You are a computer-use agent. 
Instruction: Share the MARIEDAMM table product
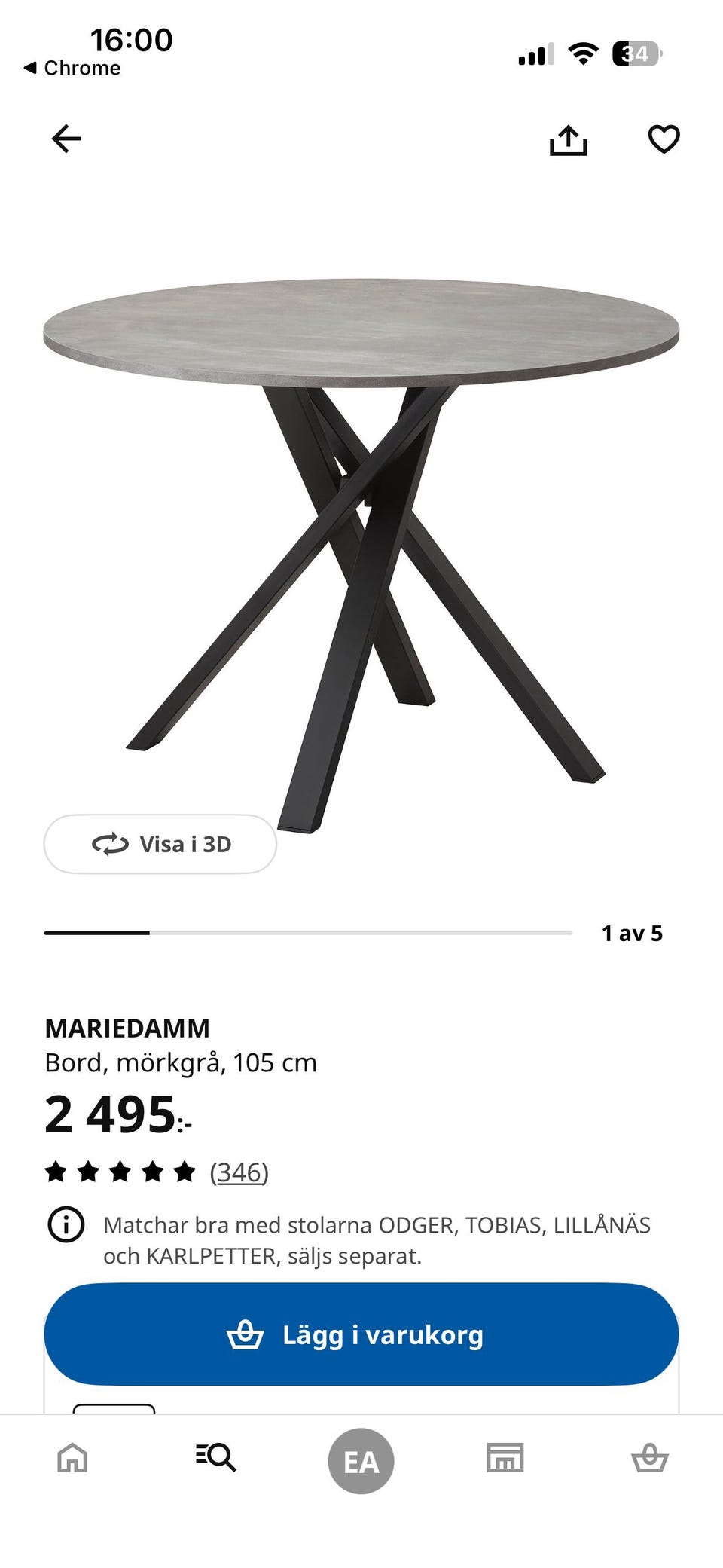(x=568, y=140)
